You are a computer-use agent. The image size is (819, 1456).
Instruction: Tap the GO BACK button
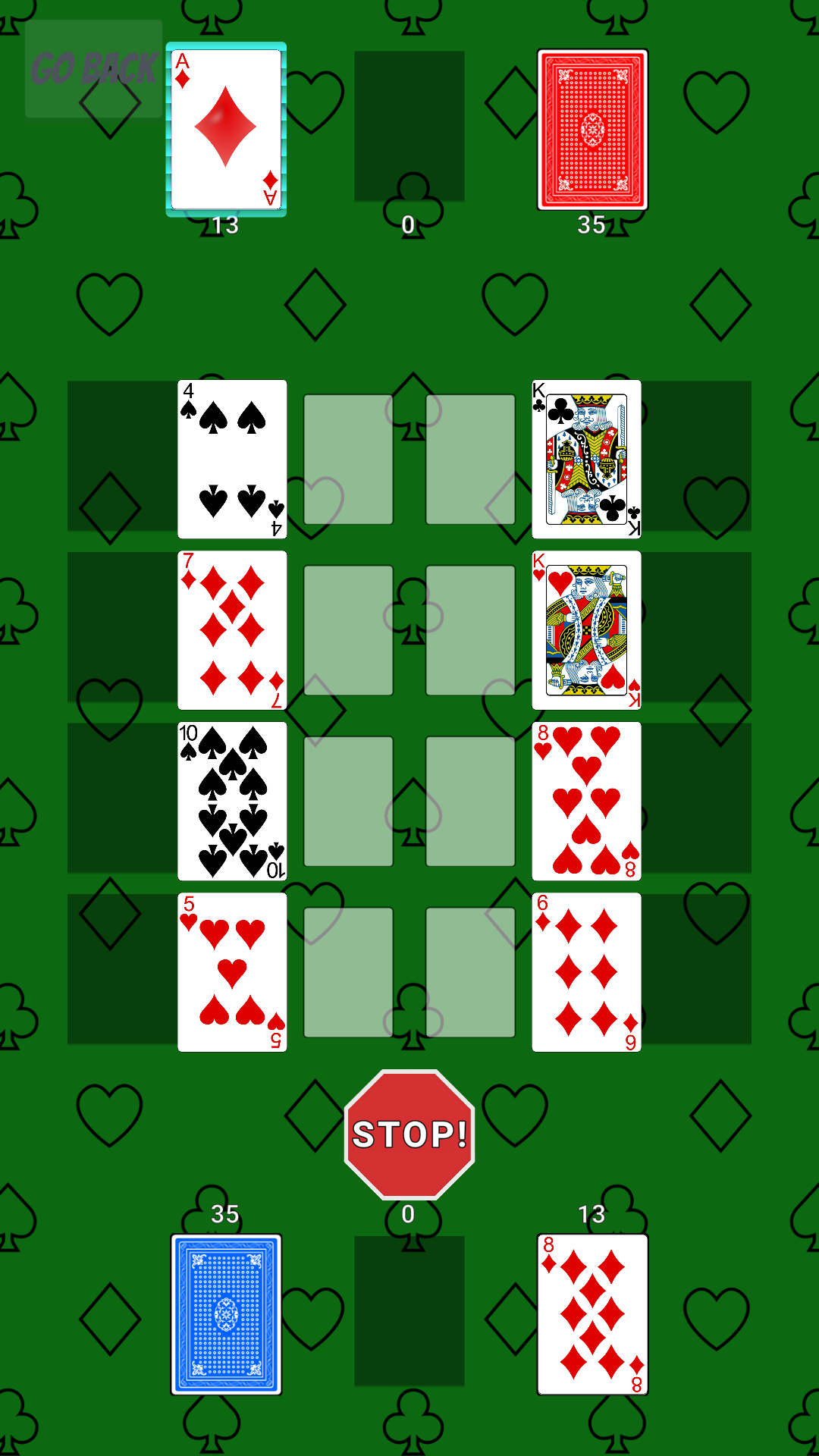[93, 68]
